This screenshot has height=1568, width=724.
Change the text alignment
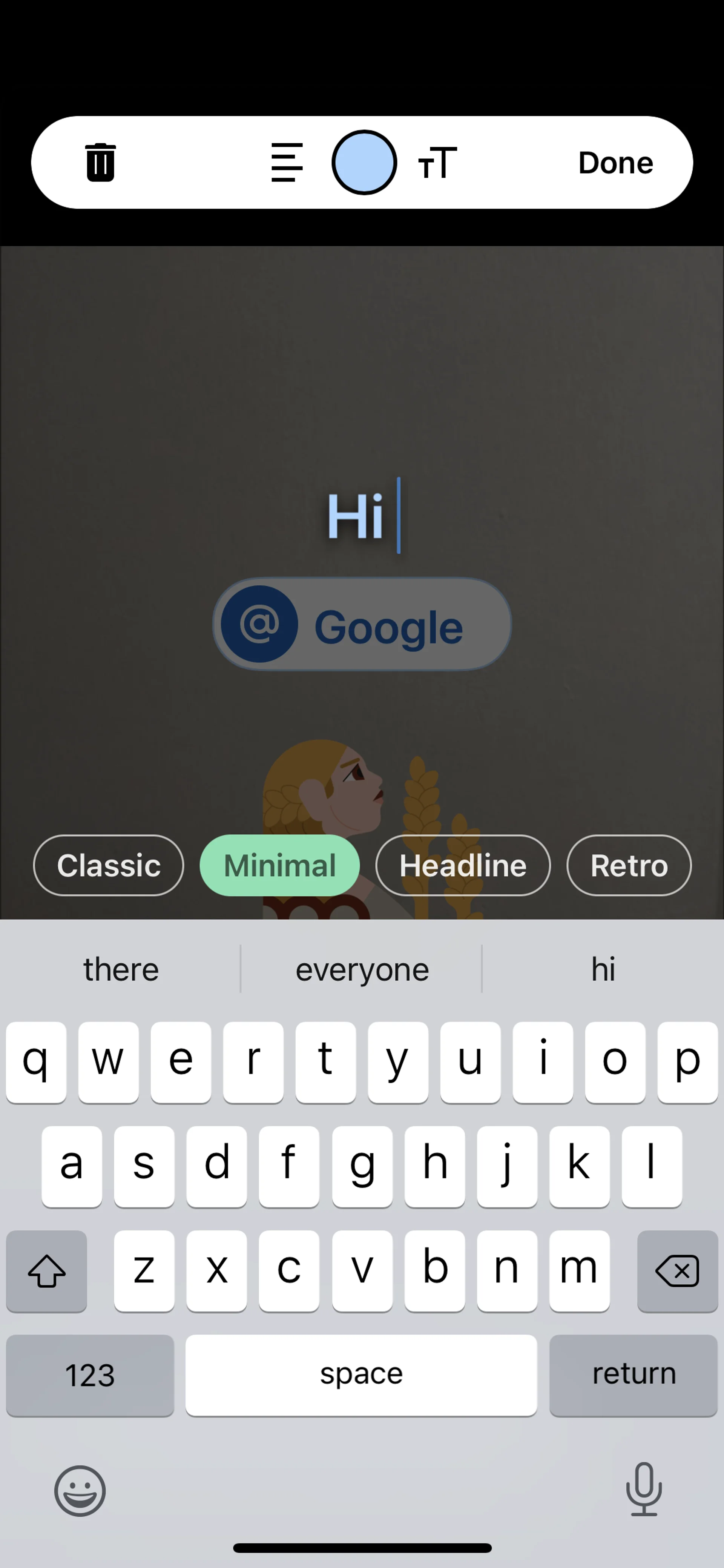(x=287, y=163)
